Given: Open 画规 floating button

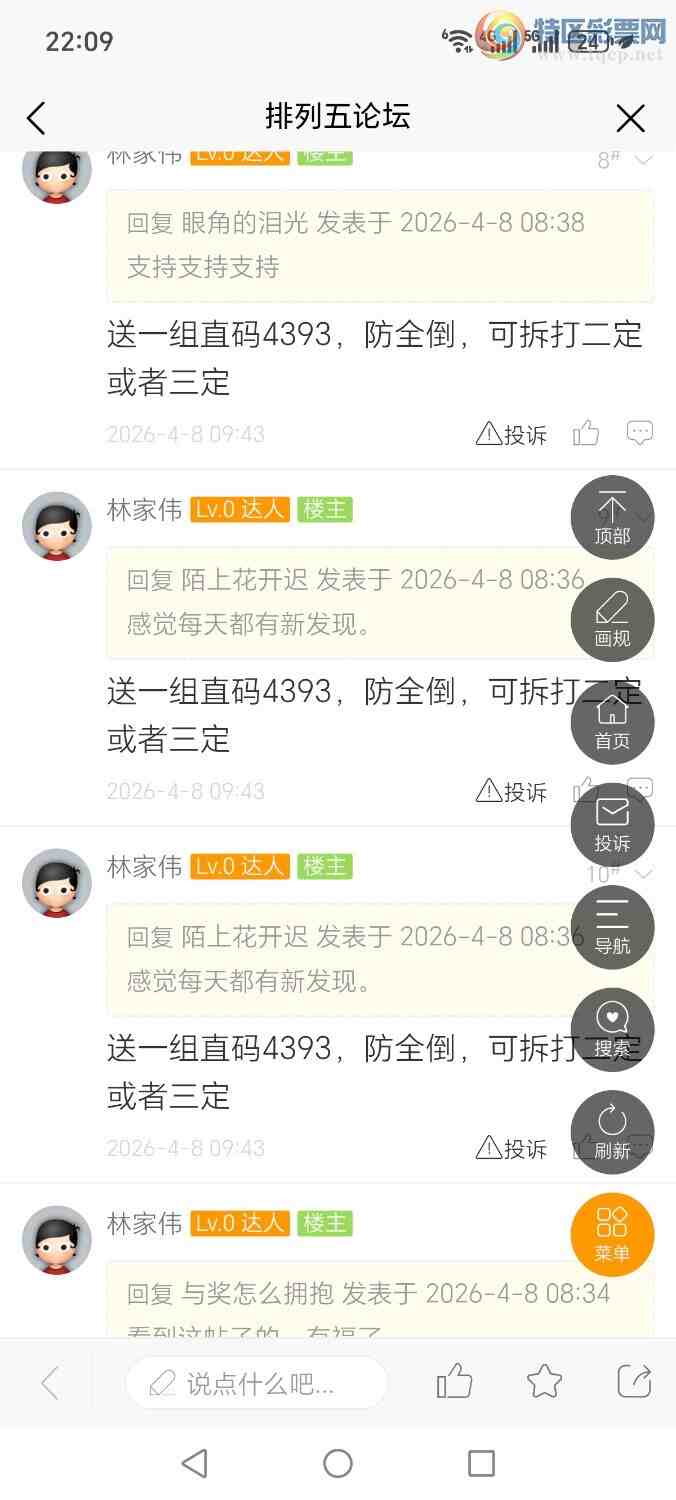Looking at the screenshot, I should click(612, 620).
